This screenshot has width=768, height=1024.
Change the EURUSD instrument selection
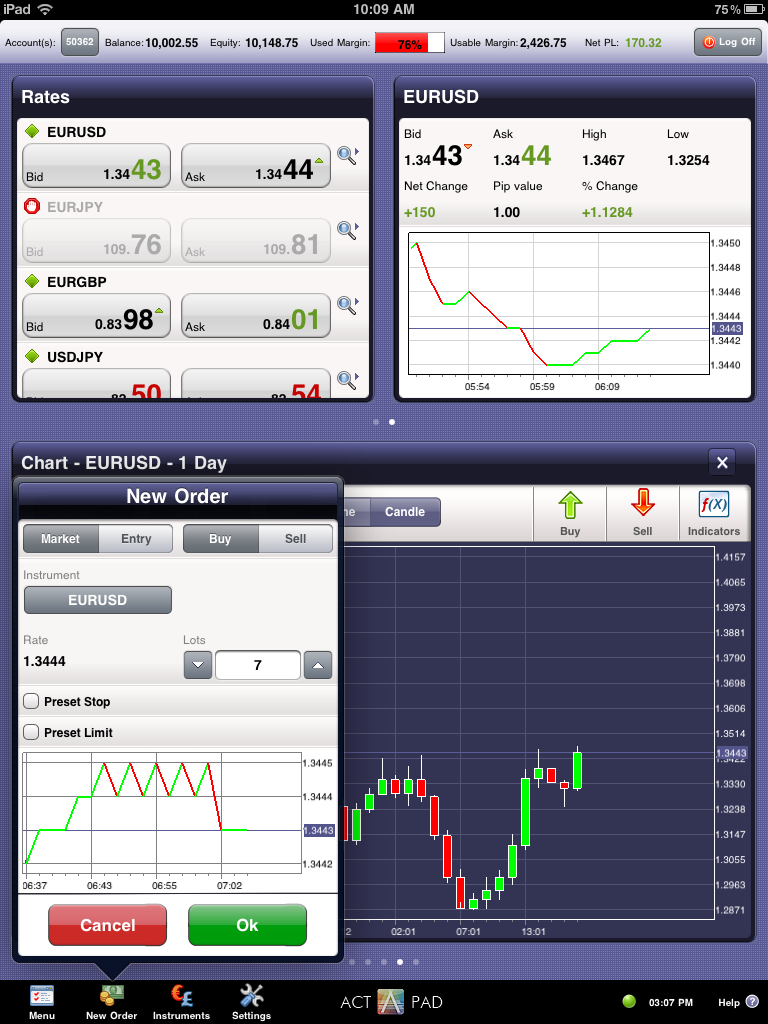pyautogui.click(x=98, y=600)
